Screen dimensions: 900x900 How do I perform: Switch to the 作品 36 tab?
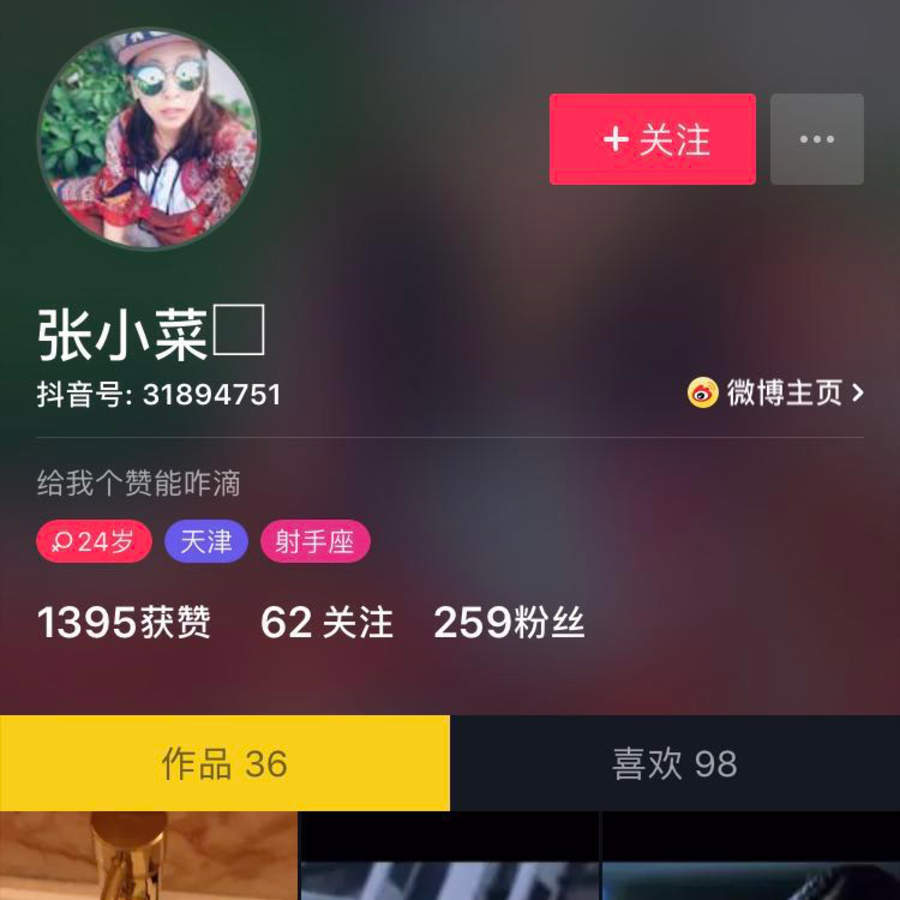coord(224,764)
